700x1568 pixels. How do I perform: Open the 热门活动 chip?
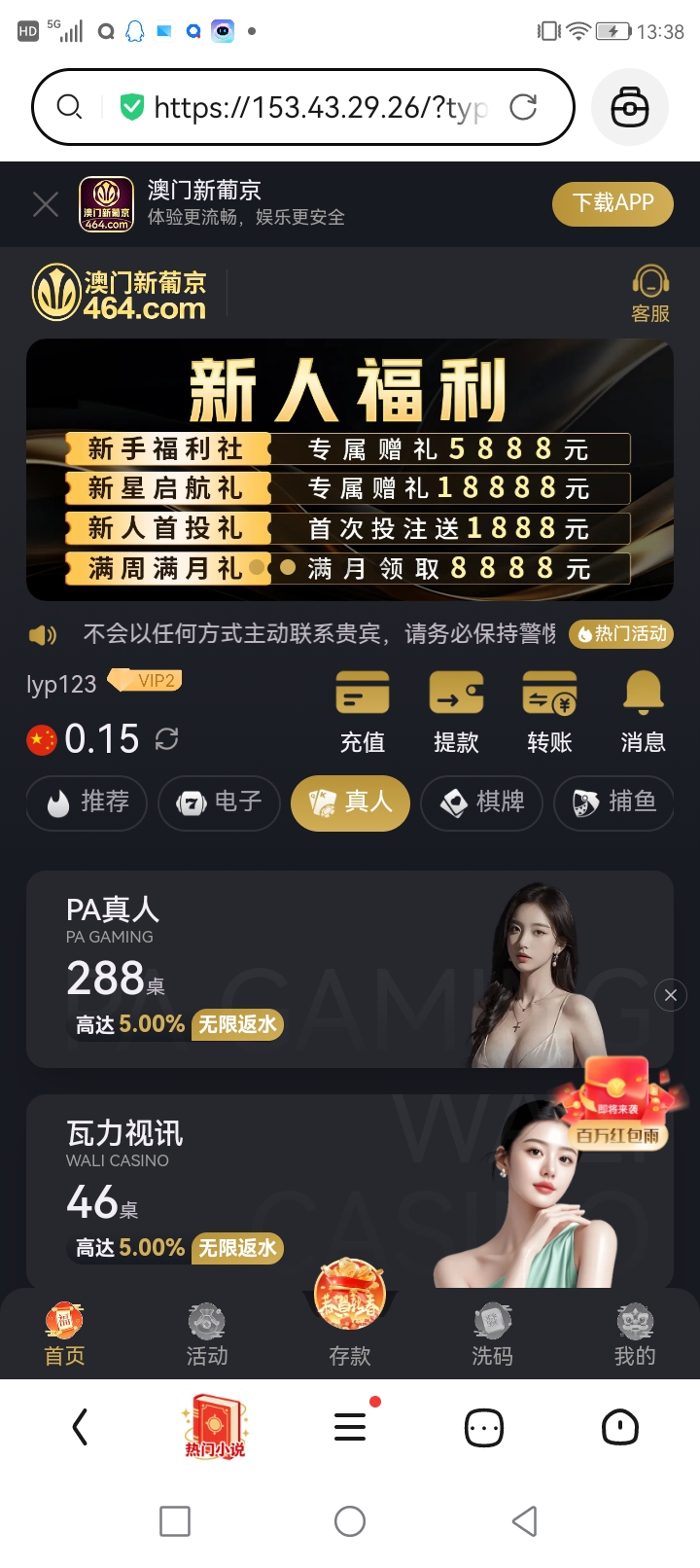click(x=622, y=634)
